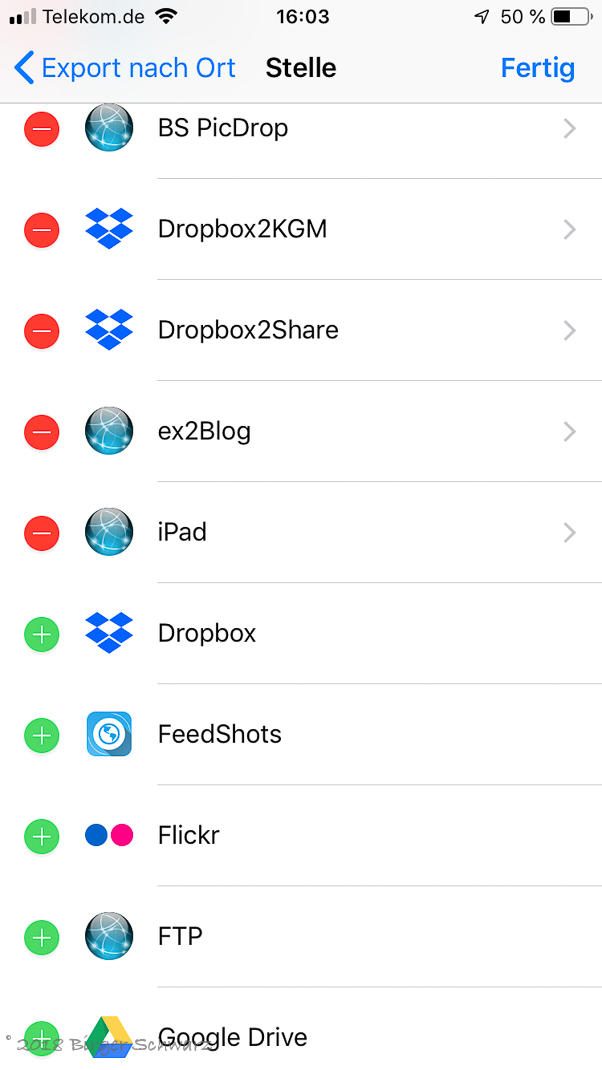Tap the minus icon next to iPad
Image resolution: width=602 pixels, height=1070 pixels.
pos(41,533)
